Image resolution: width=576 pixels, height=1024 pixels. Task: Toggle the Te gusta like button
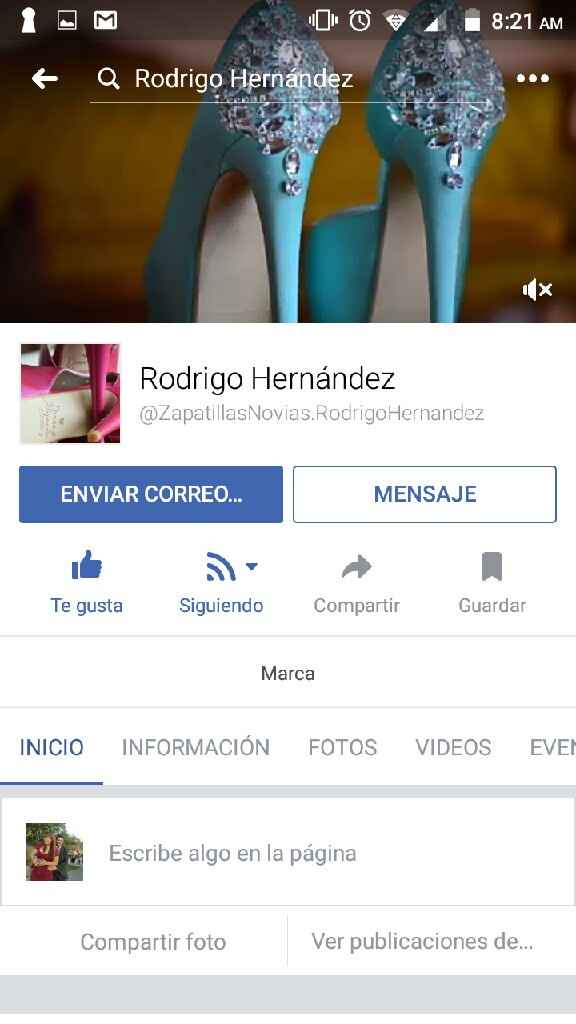click(x=86, y=583)
